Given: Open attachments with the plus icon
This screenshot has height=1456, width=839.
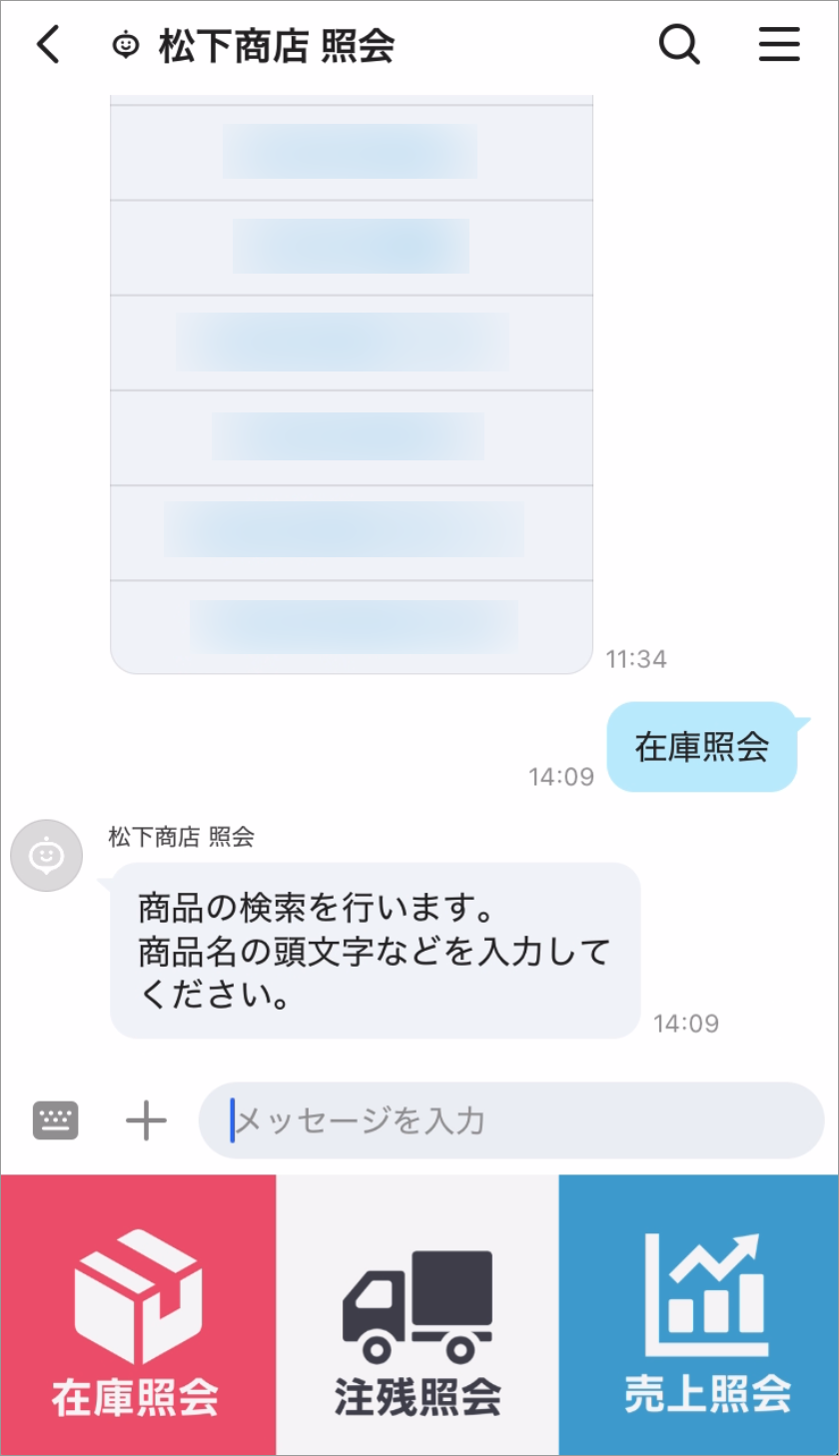Looking at the screenshot, I should (146, 1120).
